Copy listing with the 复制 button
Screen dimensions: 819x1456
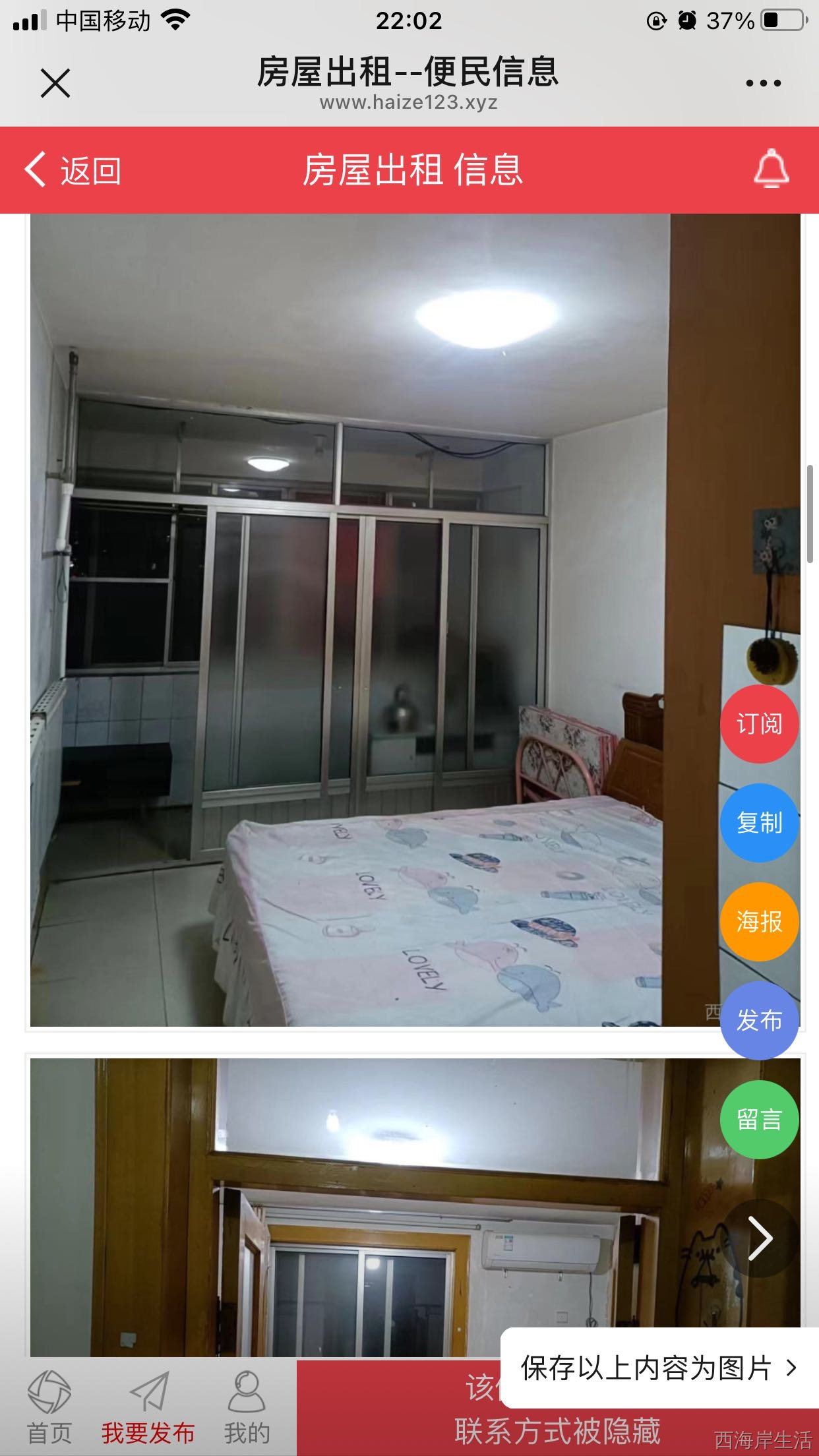(x=759, y=823)
